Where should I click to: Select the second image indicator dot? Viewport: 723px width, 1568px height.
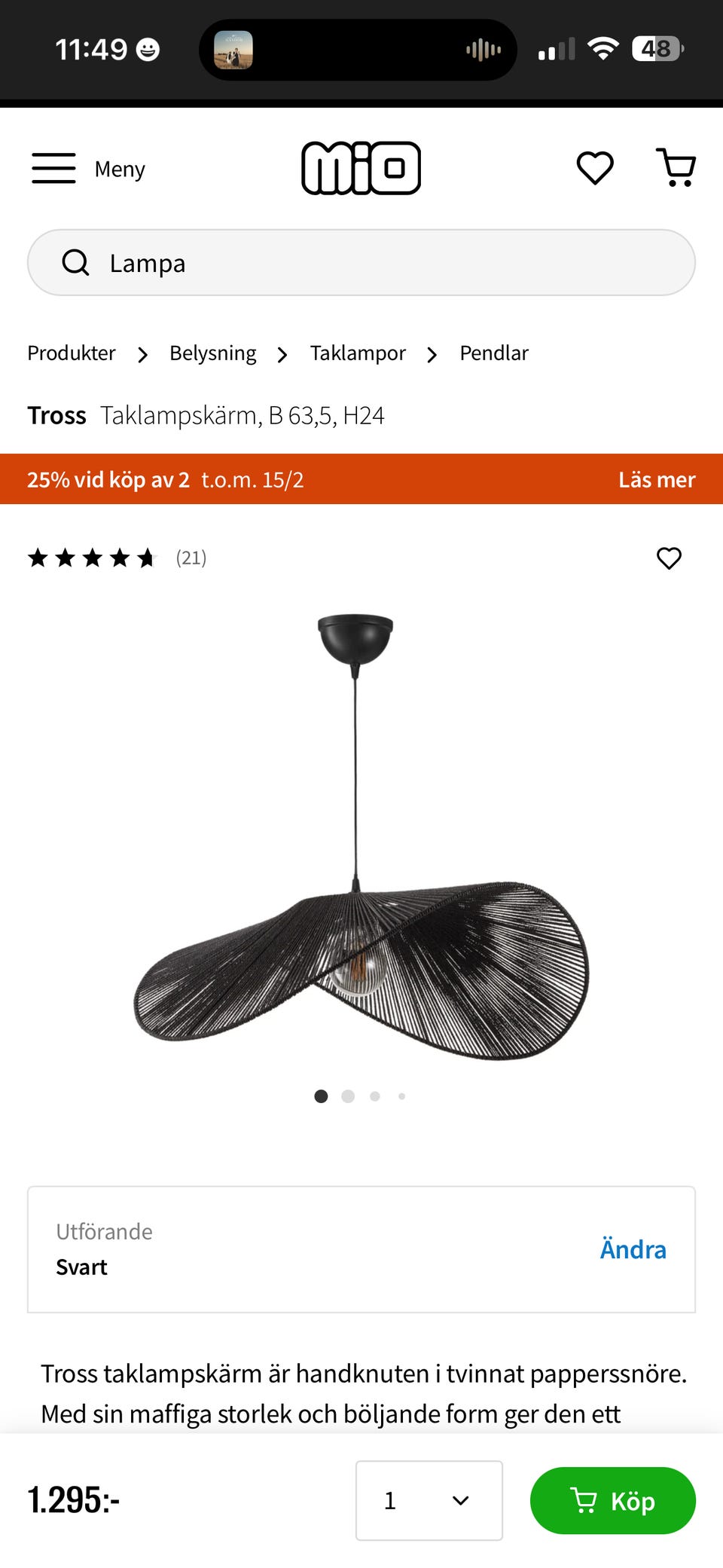348,1096
